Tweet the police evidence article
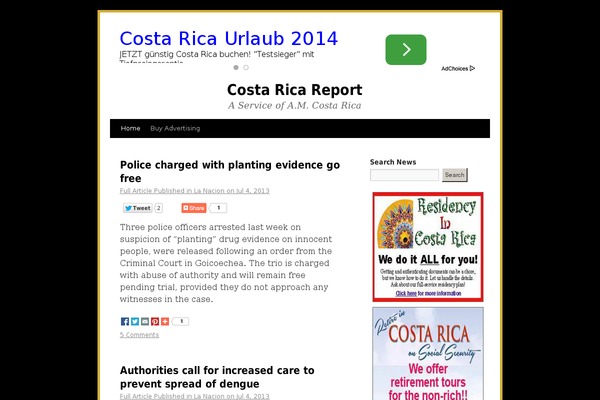Image resolution: width=600 pixels, height=400 pixels. click(137, 208)
